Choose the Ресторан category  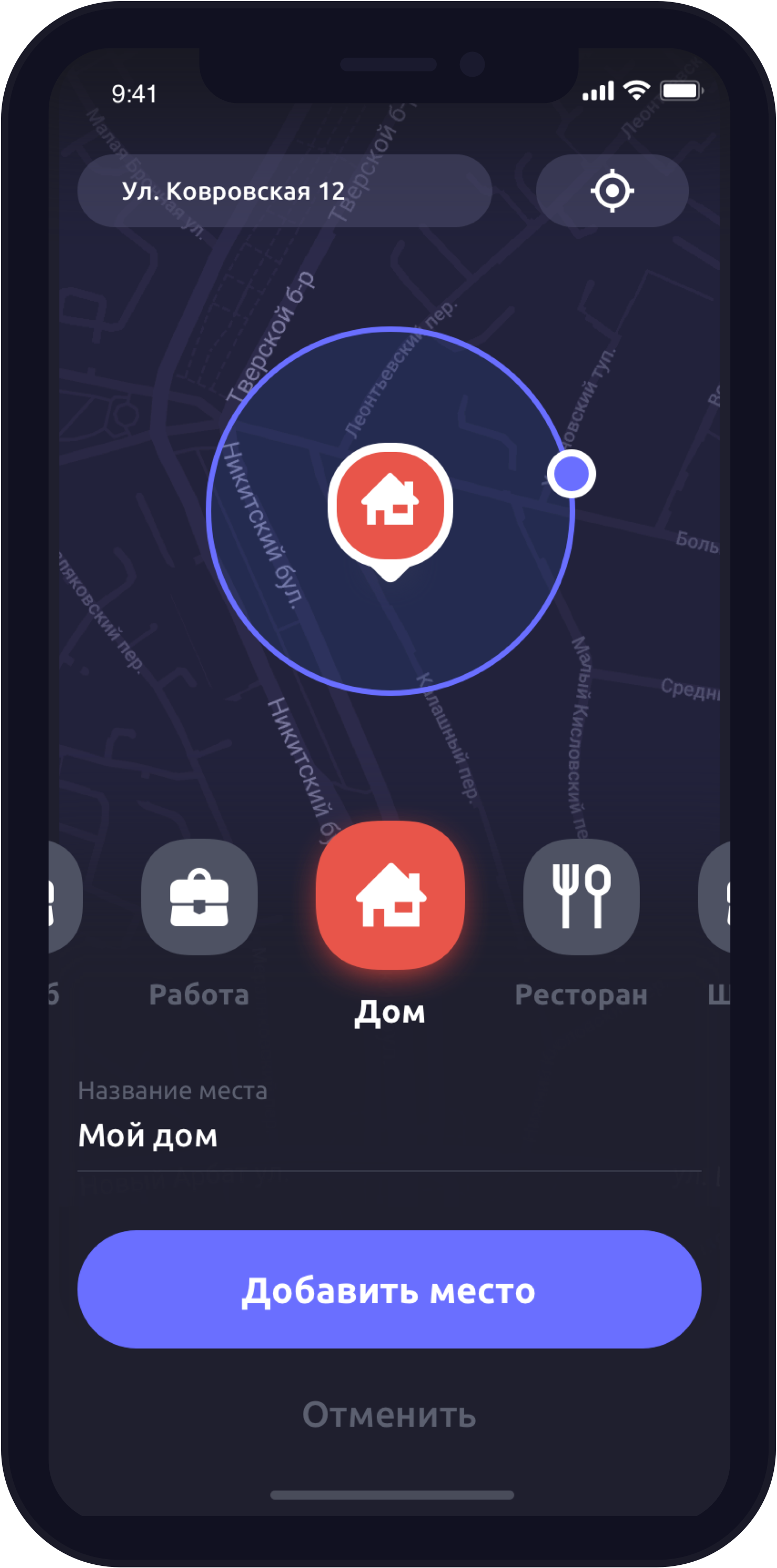581,896
